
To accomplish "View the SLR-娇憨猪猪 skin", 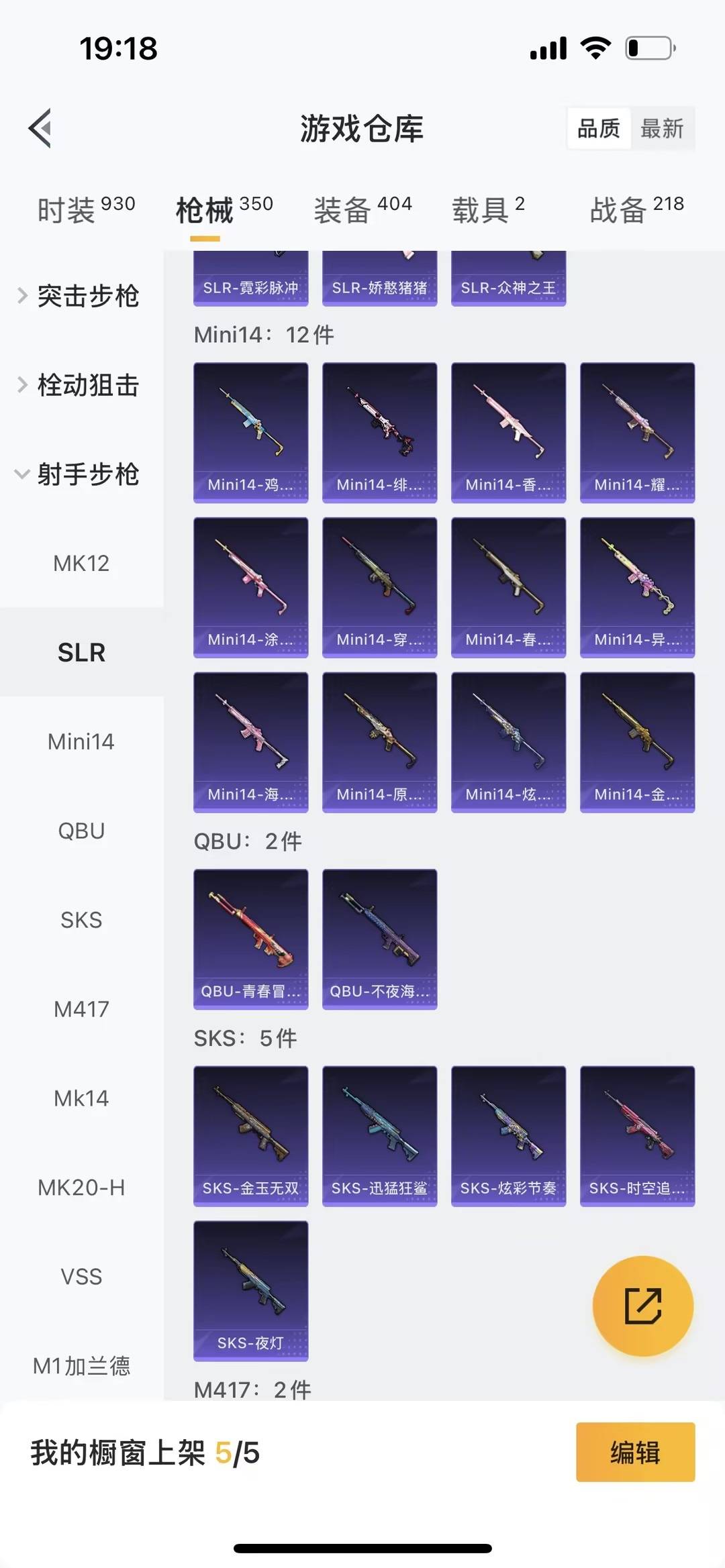I will 379,280.
